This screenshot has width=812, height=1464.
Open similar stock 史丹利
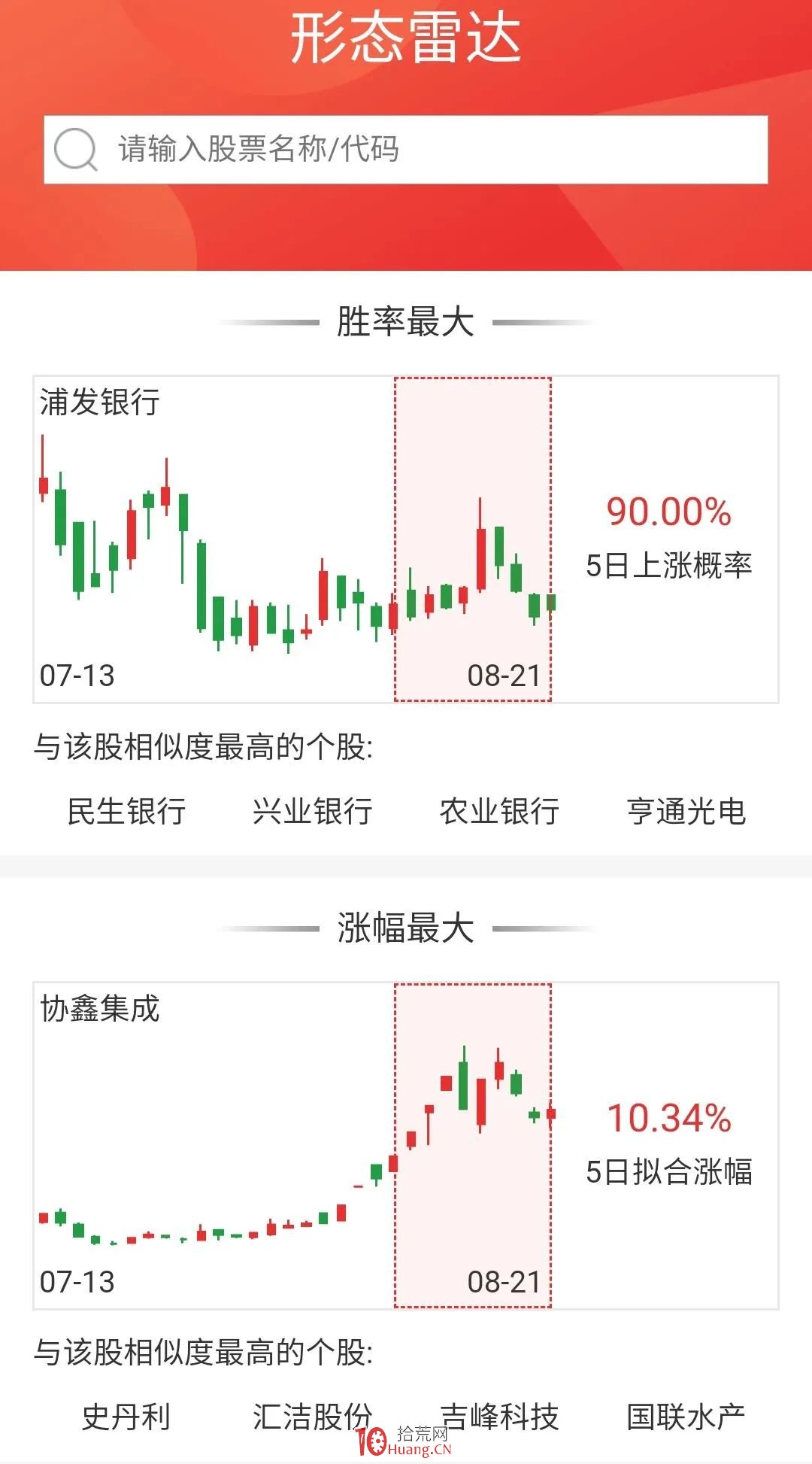coord(126,1417)
